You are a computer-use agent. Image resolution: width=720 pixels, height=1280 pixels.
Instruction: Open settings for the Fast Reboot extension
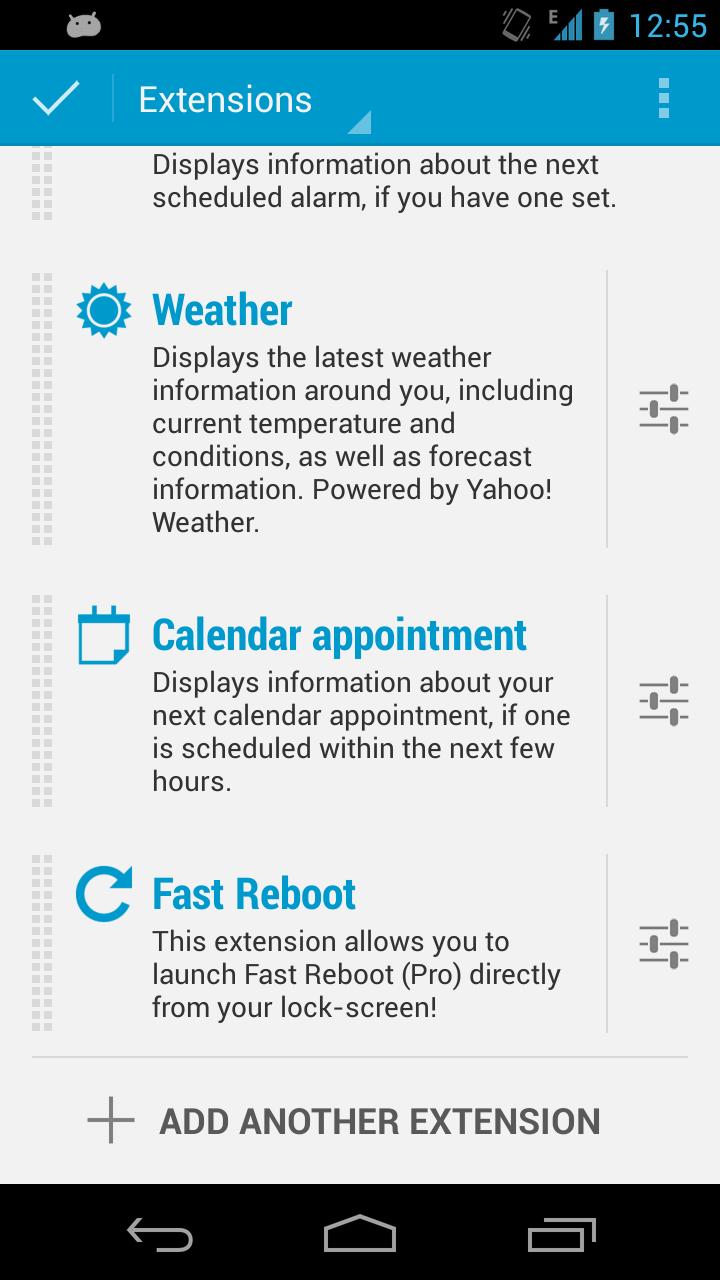(x=662, y=942)
